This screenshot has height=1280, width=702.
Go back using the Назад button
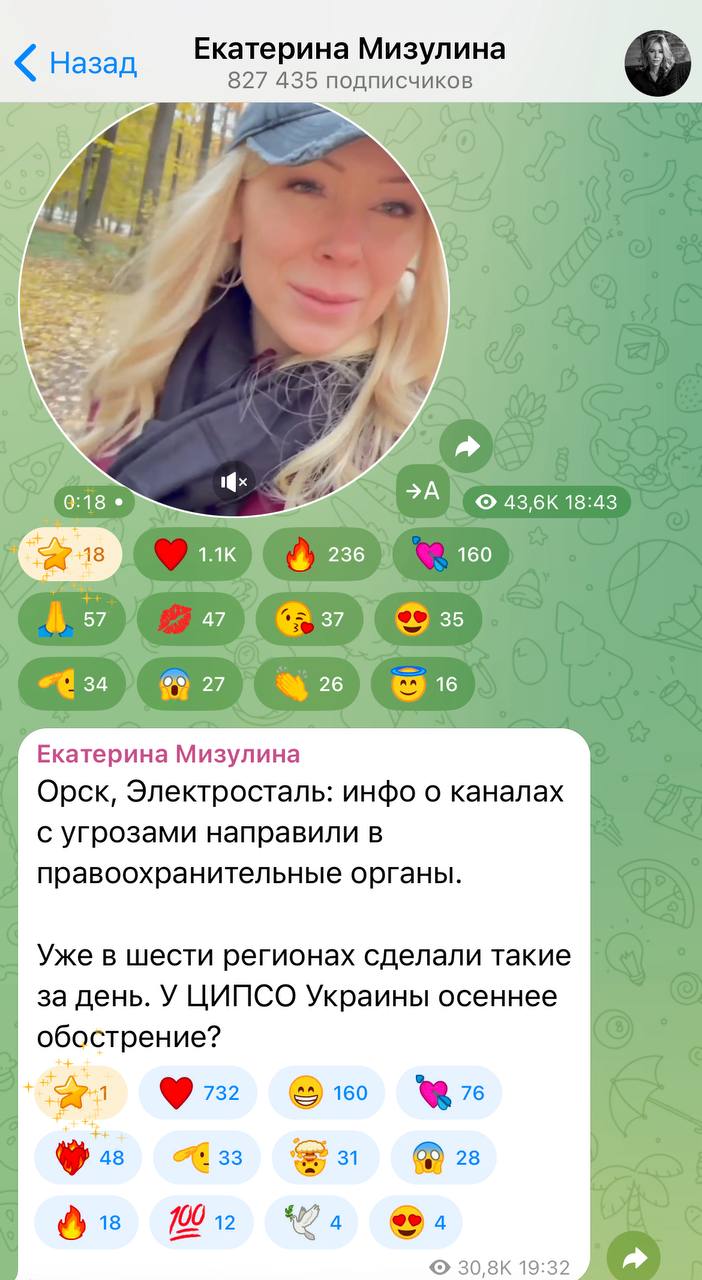tap(76, 63)
